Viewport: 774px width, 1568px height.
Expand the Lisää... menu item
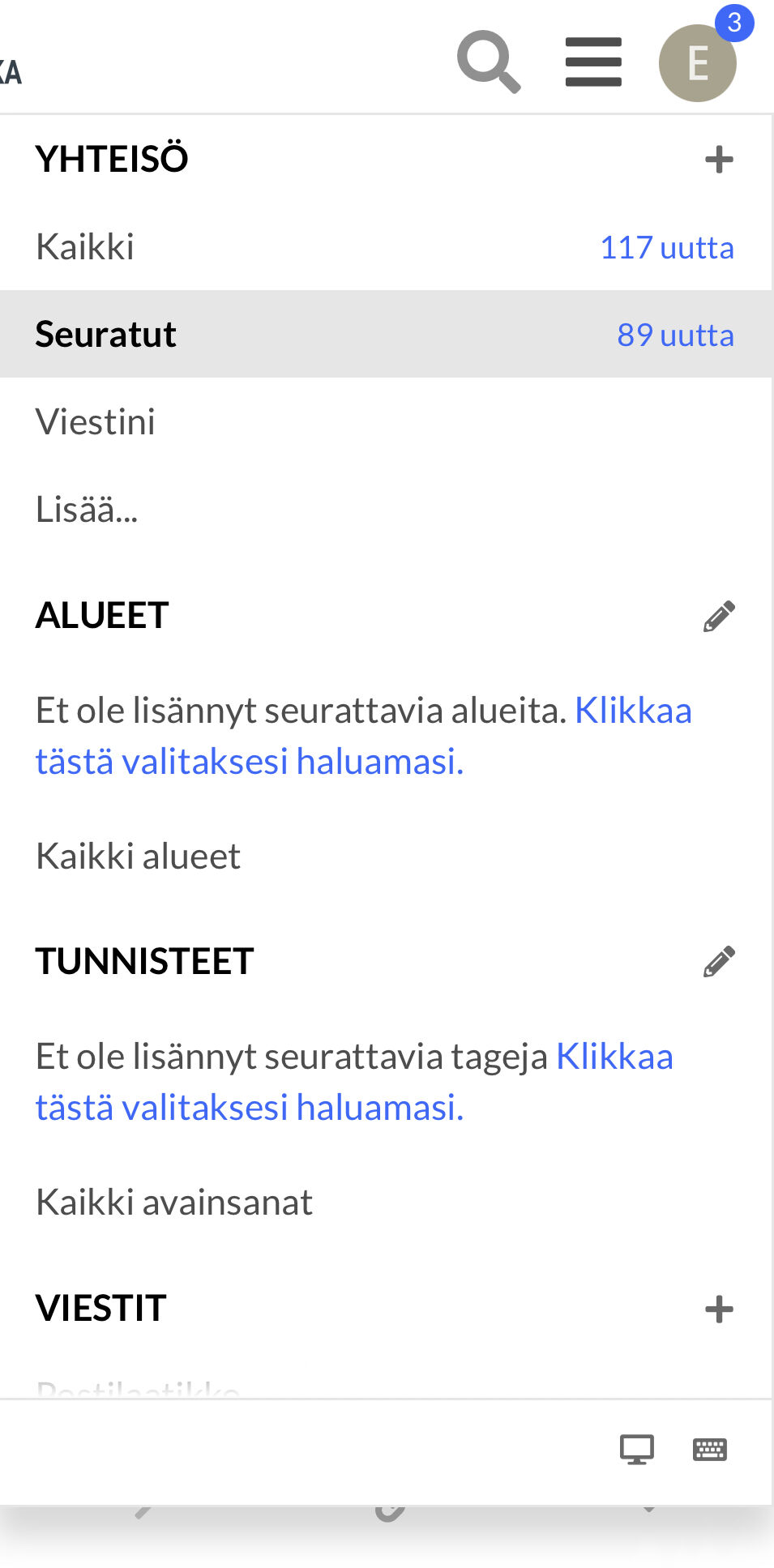87,510
